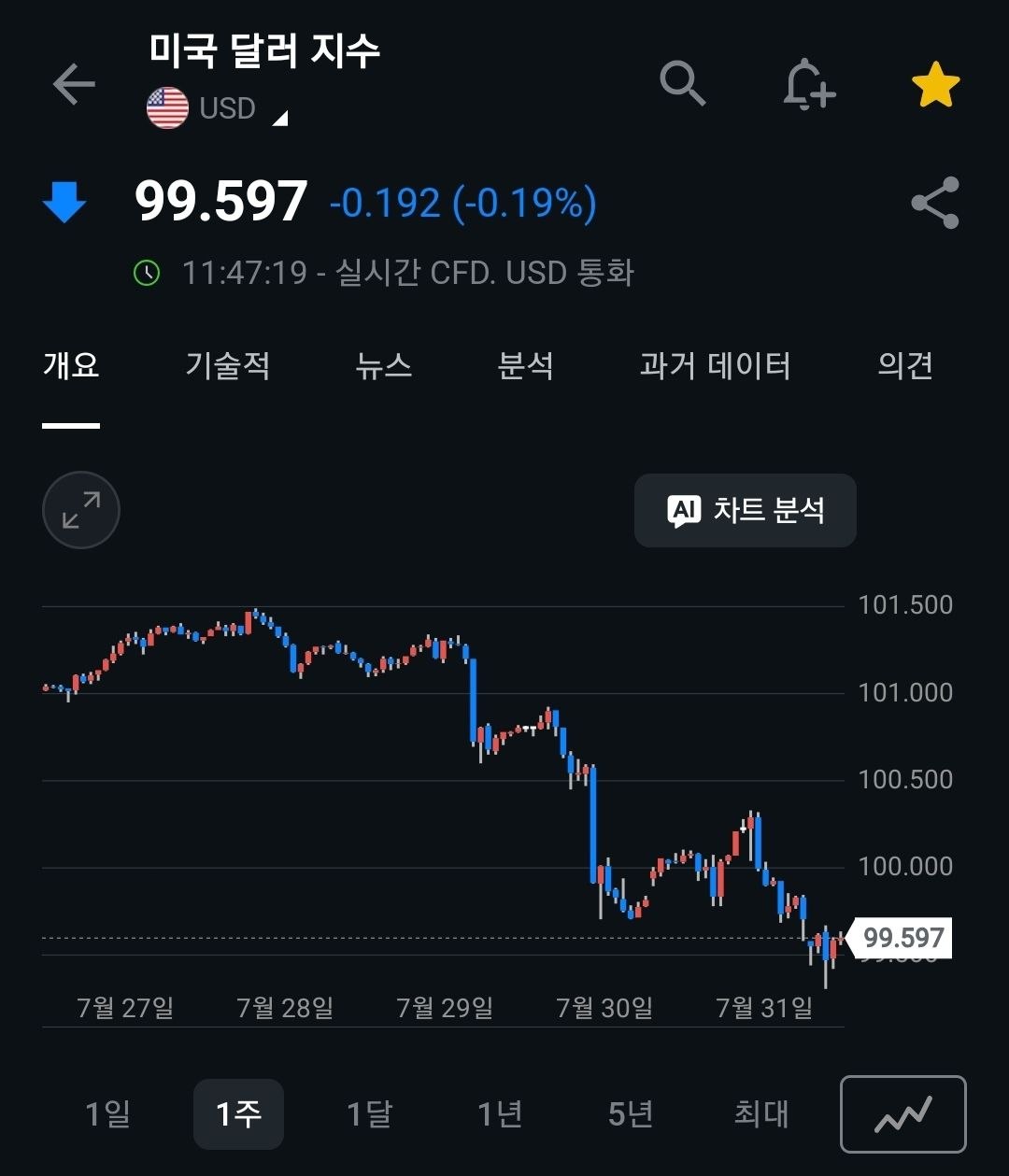The height and width of the screenshot is (1176, 1009).
Task: Go back using the arrow icon
Action: (74, 85)
